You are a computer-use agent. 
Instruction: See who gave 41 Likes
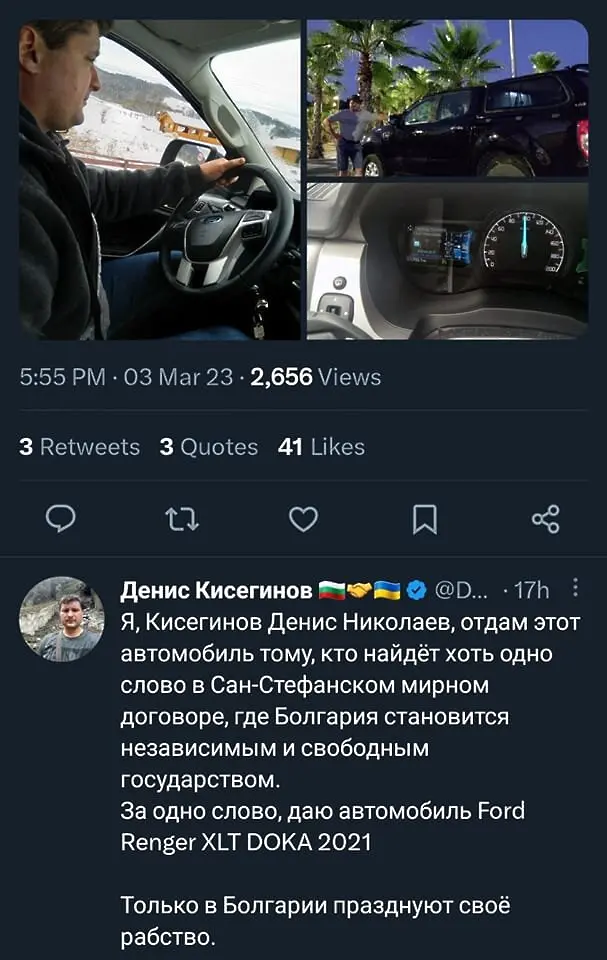pyautogui.click(x=321, y=447)
